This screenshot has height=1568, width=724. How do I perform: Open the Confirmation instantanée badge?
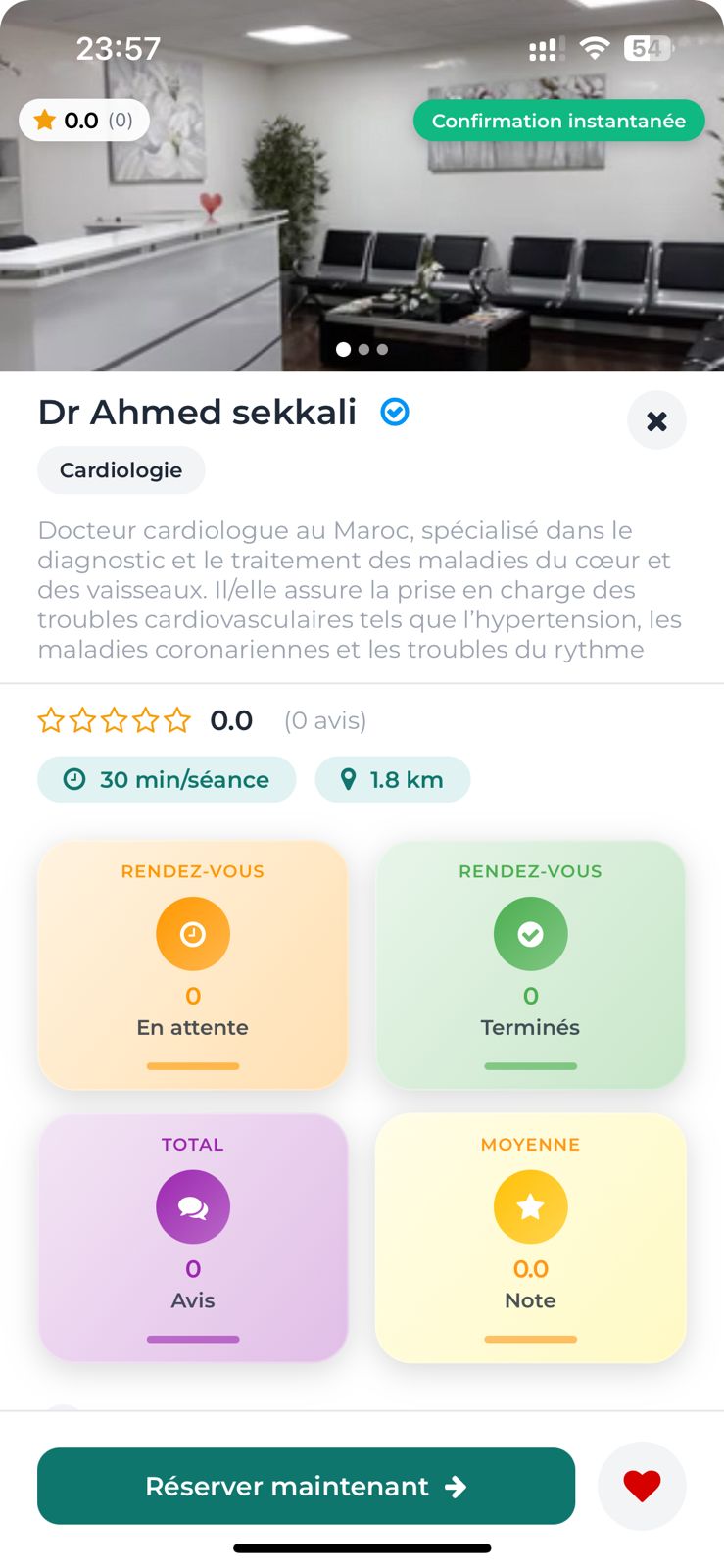(558, 121)
